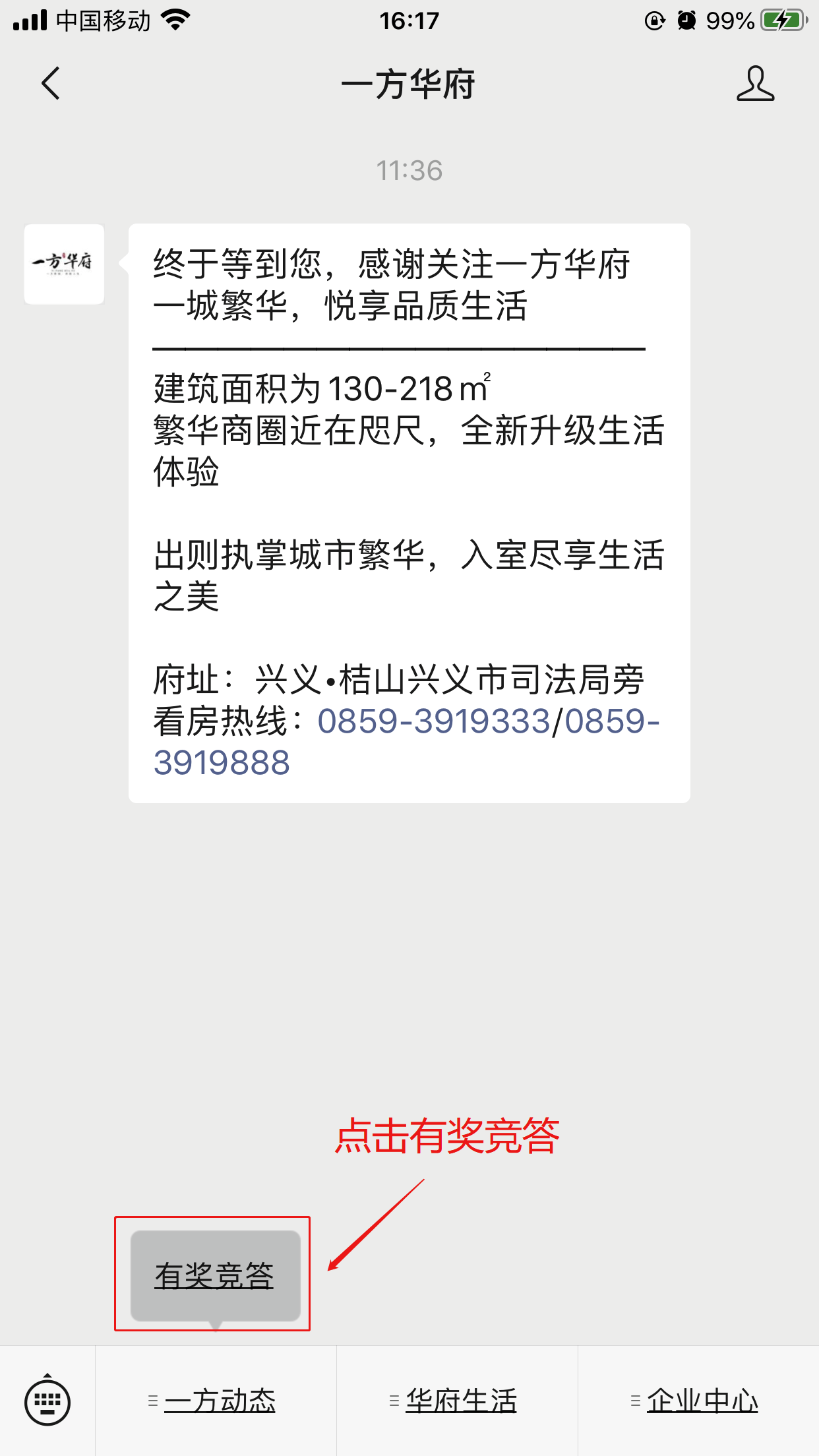Switch to keyboard input mode
819x1456 pixels.
47,1401
